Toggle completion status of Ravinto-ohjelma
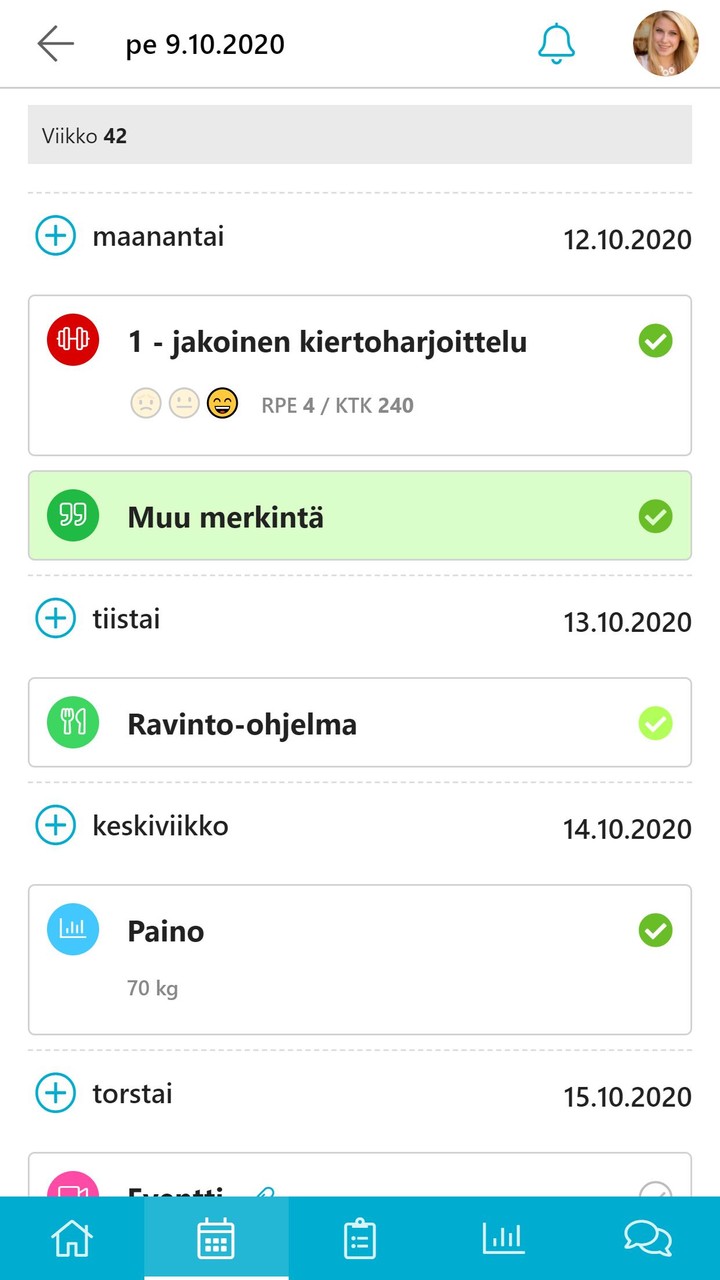 [x=655, y=722]
